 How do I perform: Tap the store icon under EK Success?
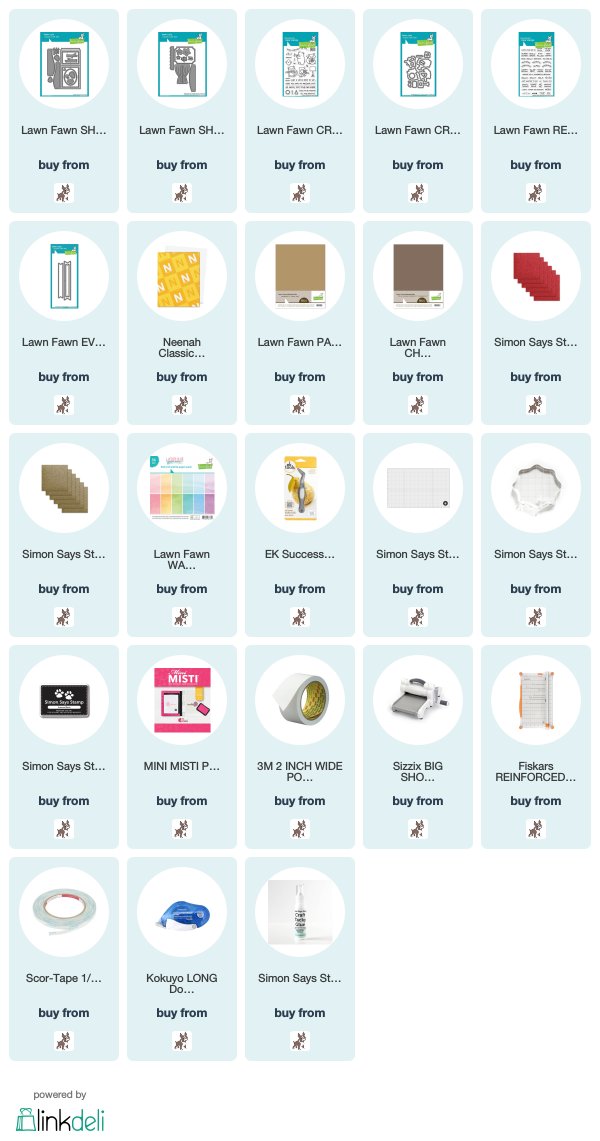(299, 617)
